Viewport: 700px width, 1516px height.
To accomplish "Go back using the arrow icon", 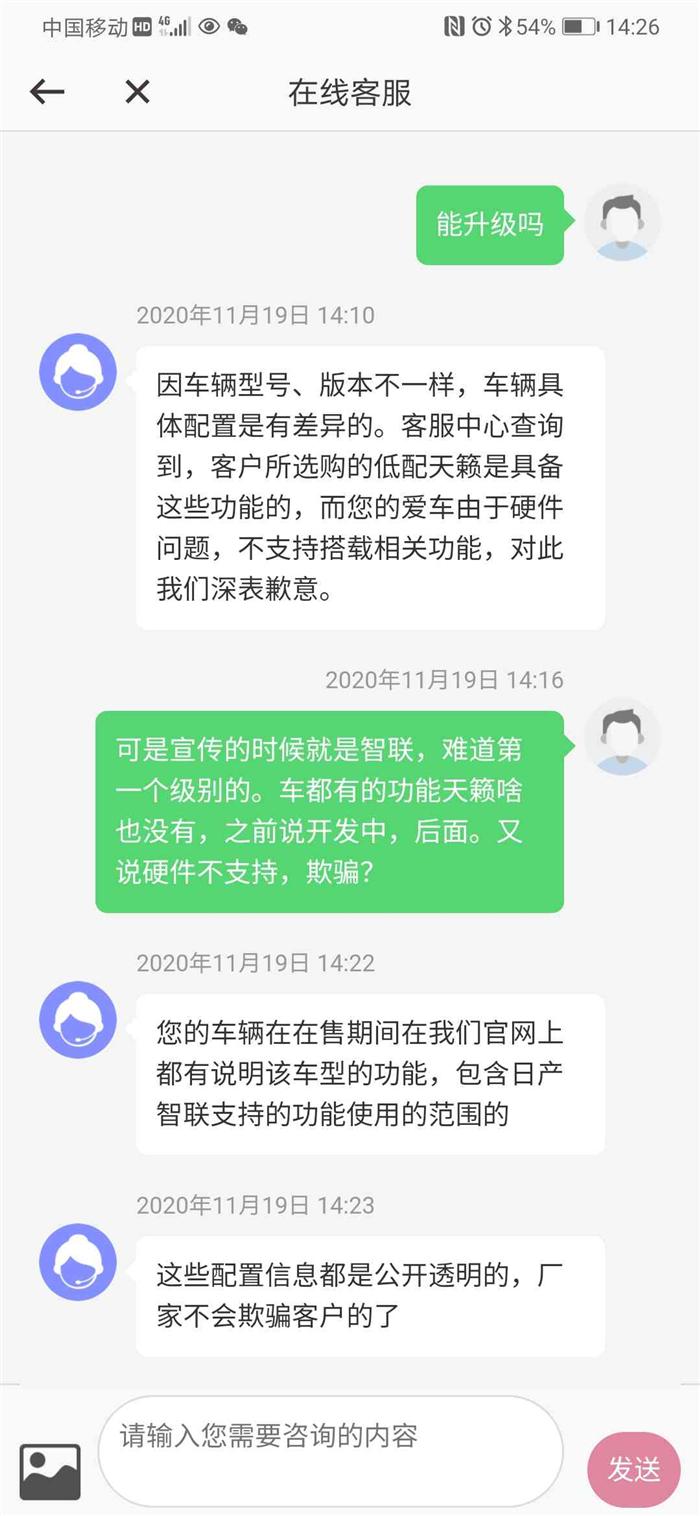I will click(47, 93).
